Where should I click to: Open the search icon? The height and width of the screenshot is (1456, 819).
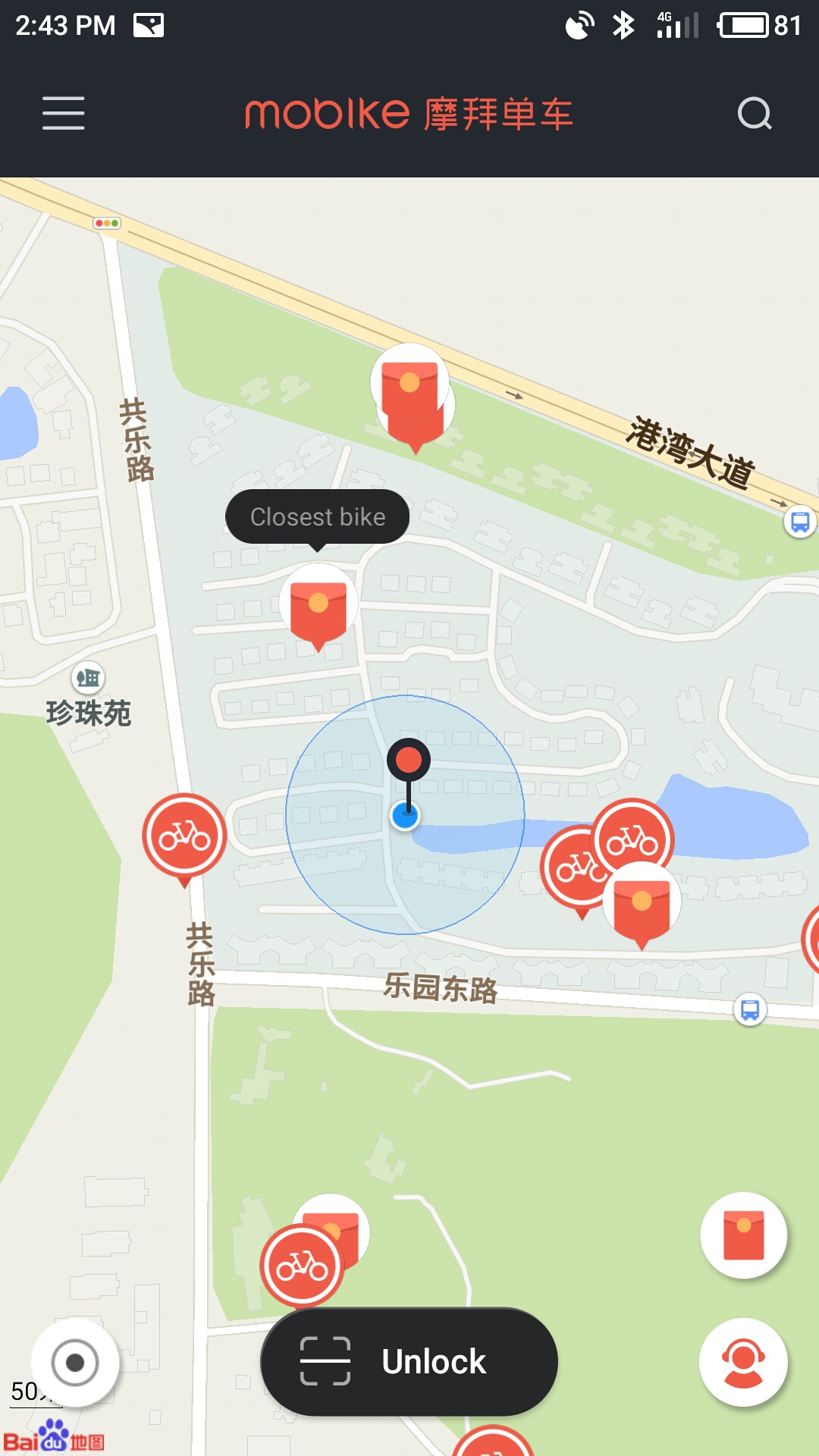coord(754,114)
